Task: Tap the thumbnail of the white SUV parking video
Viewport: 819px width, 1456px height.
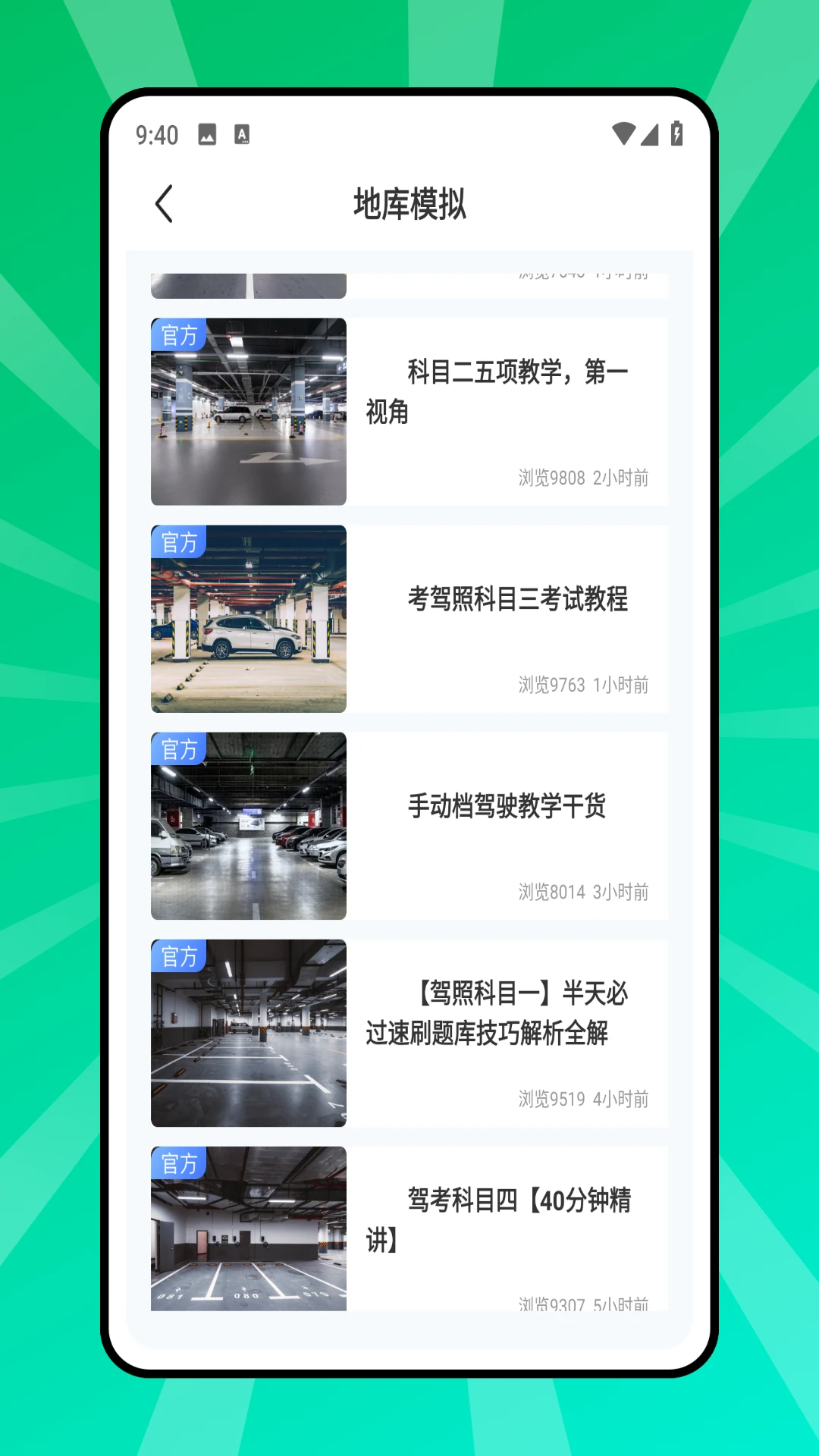Action: pos(249,620)
